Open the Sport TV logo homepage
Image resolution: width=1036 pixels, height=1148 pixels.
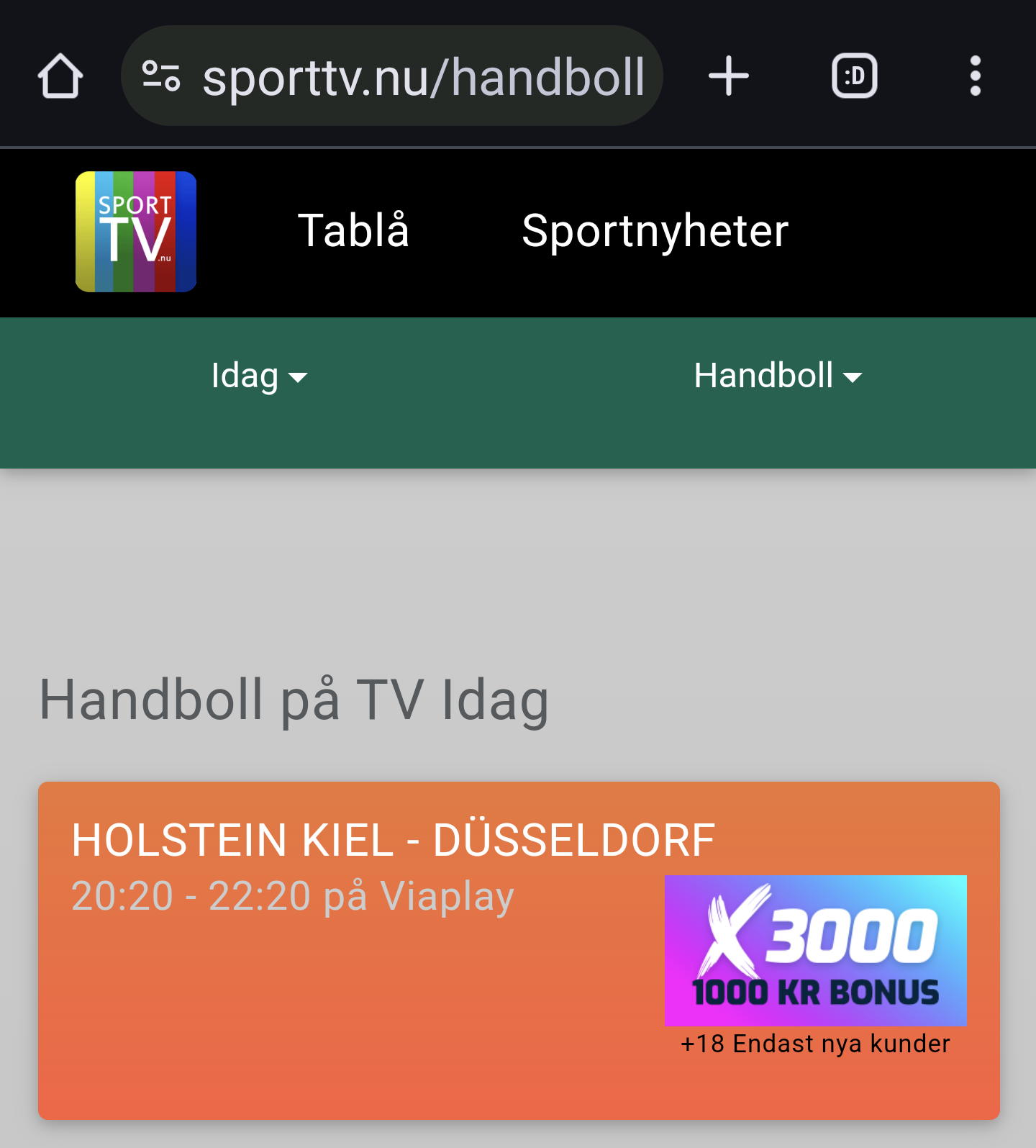136,232
